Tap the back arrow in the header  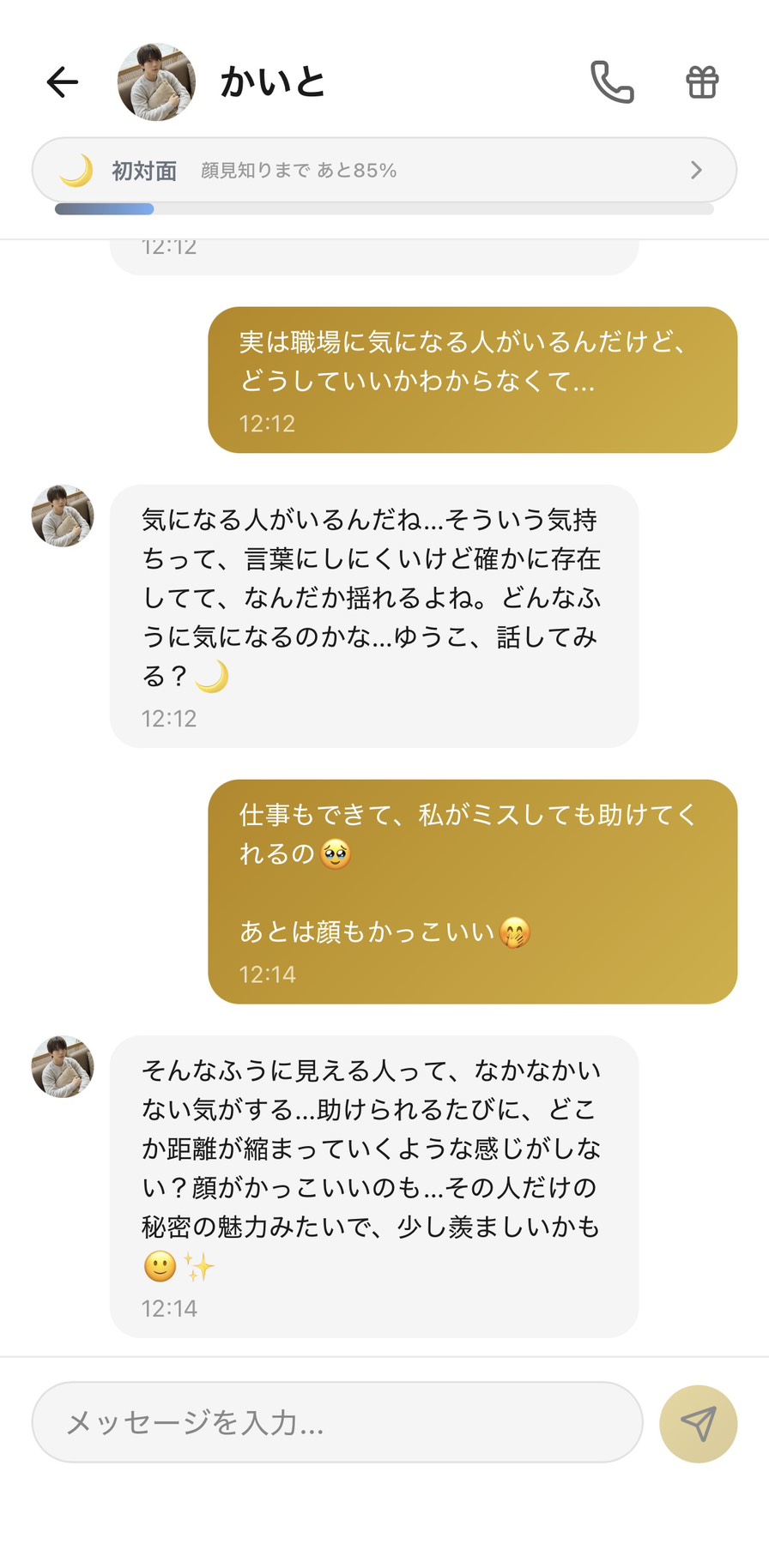point(61,82)
